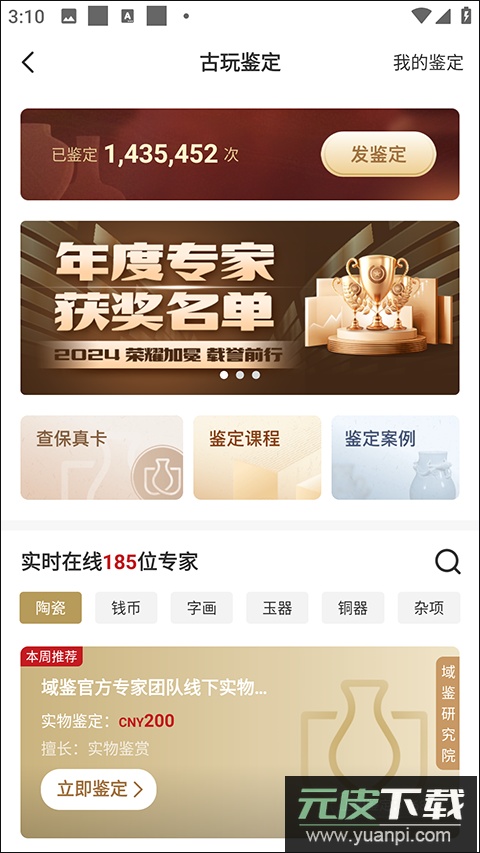
Task: Switch to the 杂项 category
Action: (x=429, y=608)
